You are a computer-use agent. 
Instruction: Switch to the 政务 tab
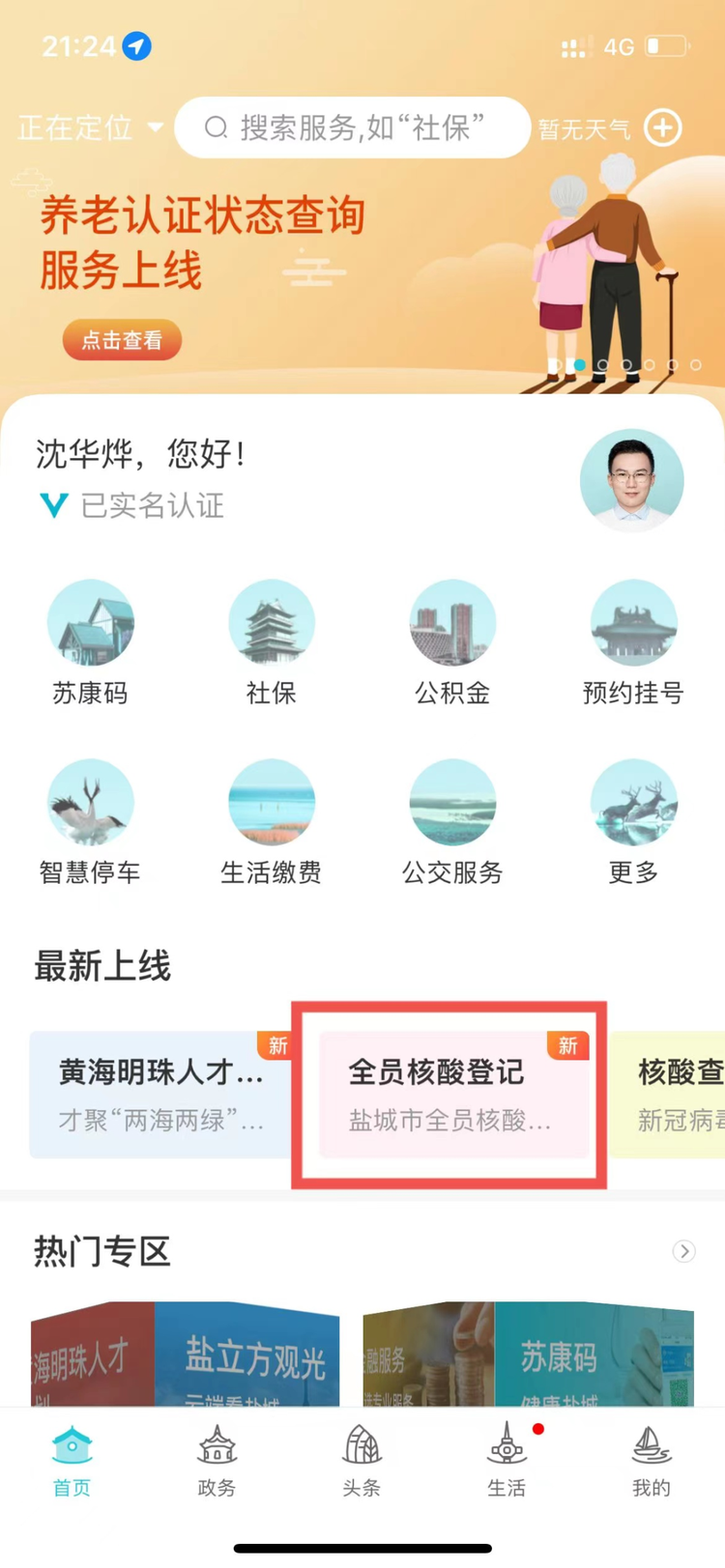(x=217, y=1461)
